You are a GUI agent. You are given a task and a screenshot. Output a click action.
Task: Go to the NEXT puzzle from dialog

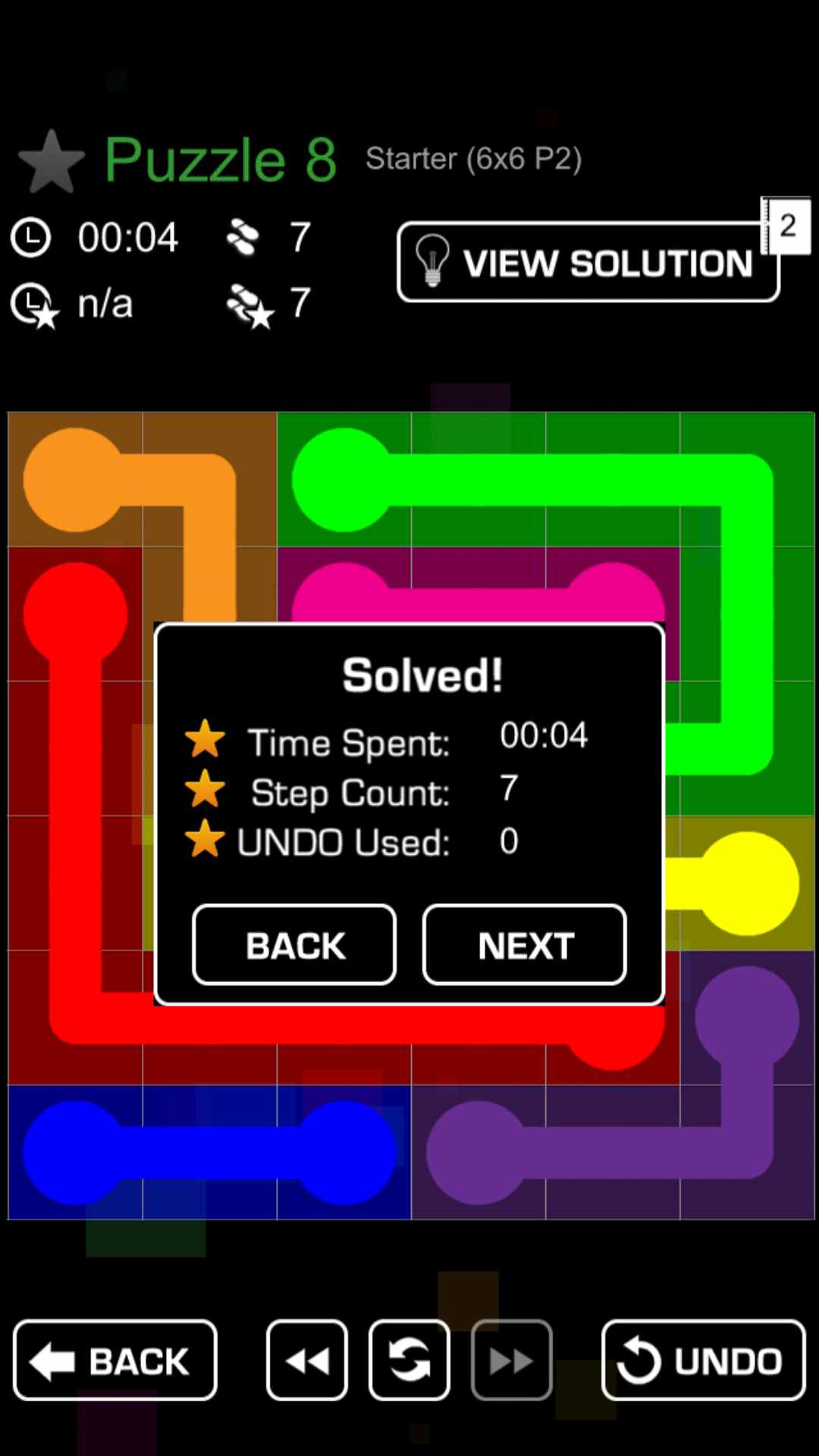(x=525, y=945)
